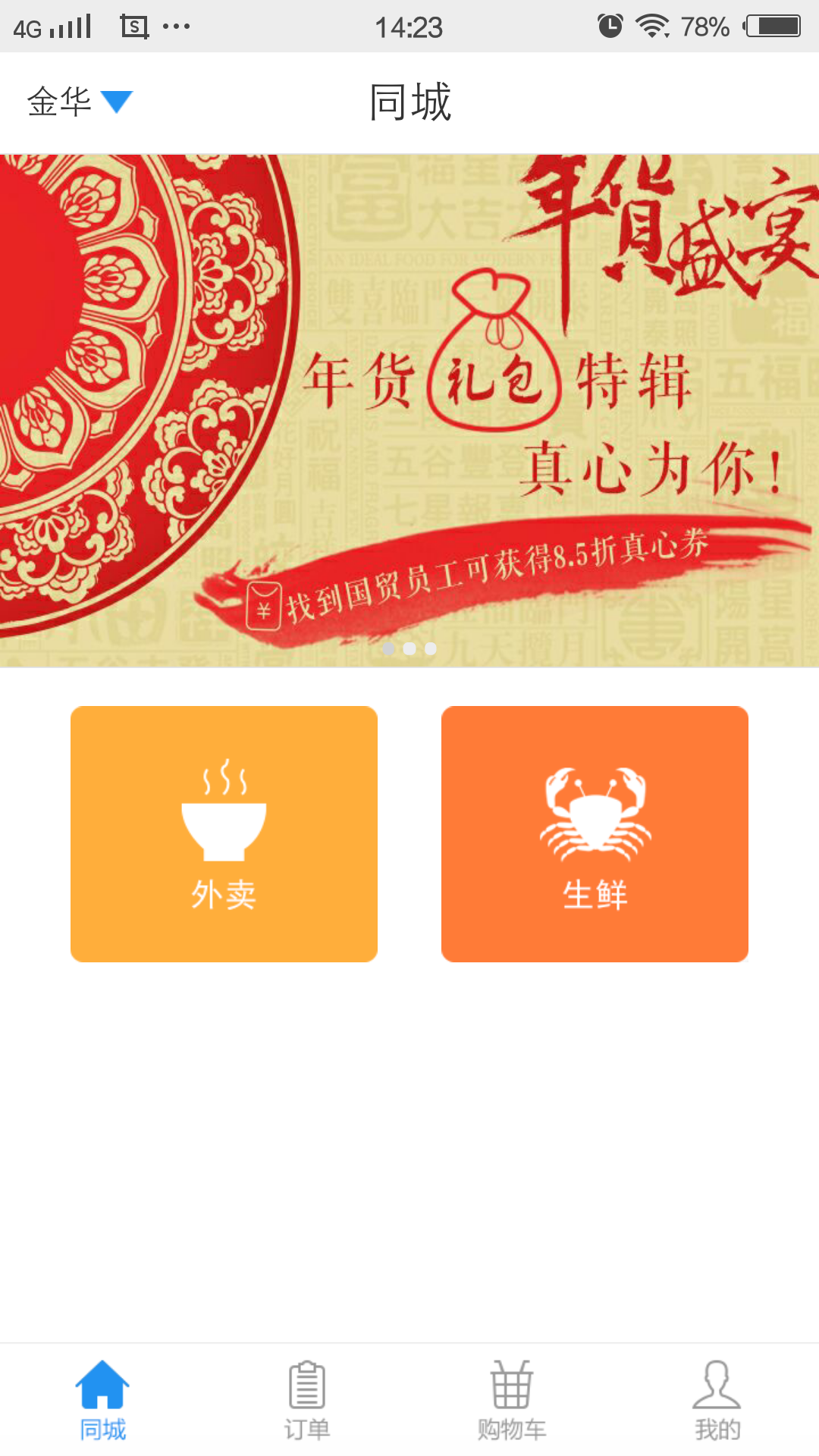Switch to the 订单 tab

click(307, 1400)
